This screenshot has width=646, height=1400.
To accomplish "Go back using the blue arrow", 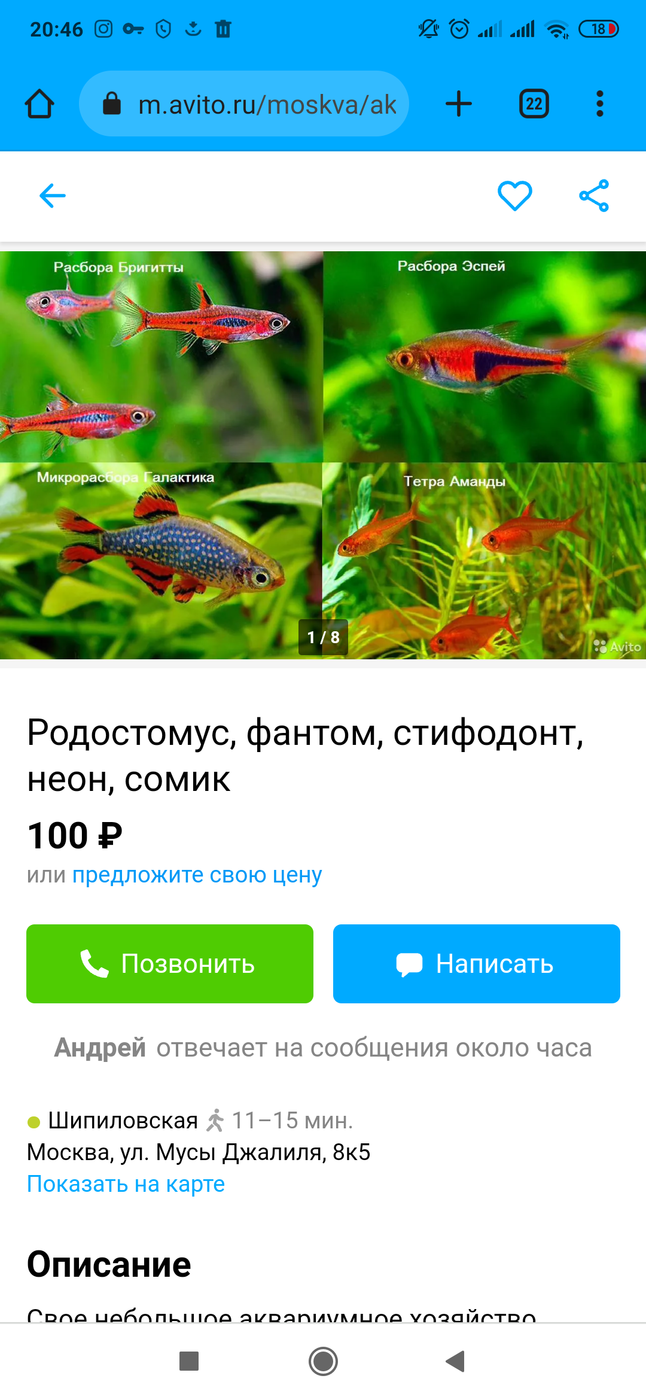I will (x=52, y=196).
